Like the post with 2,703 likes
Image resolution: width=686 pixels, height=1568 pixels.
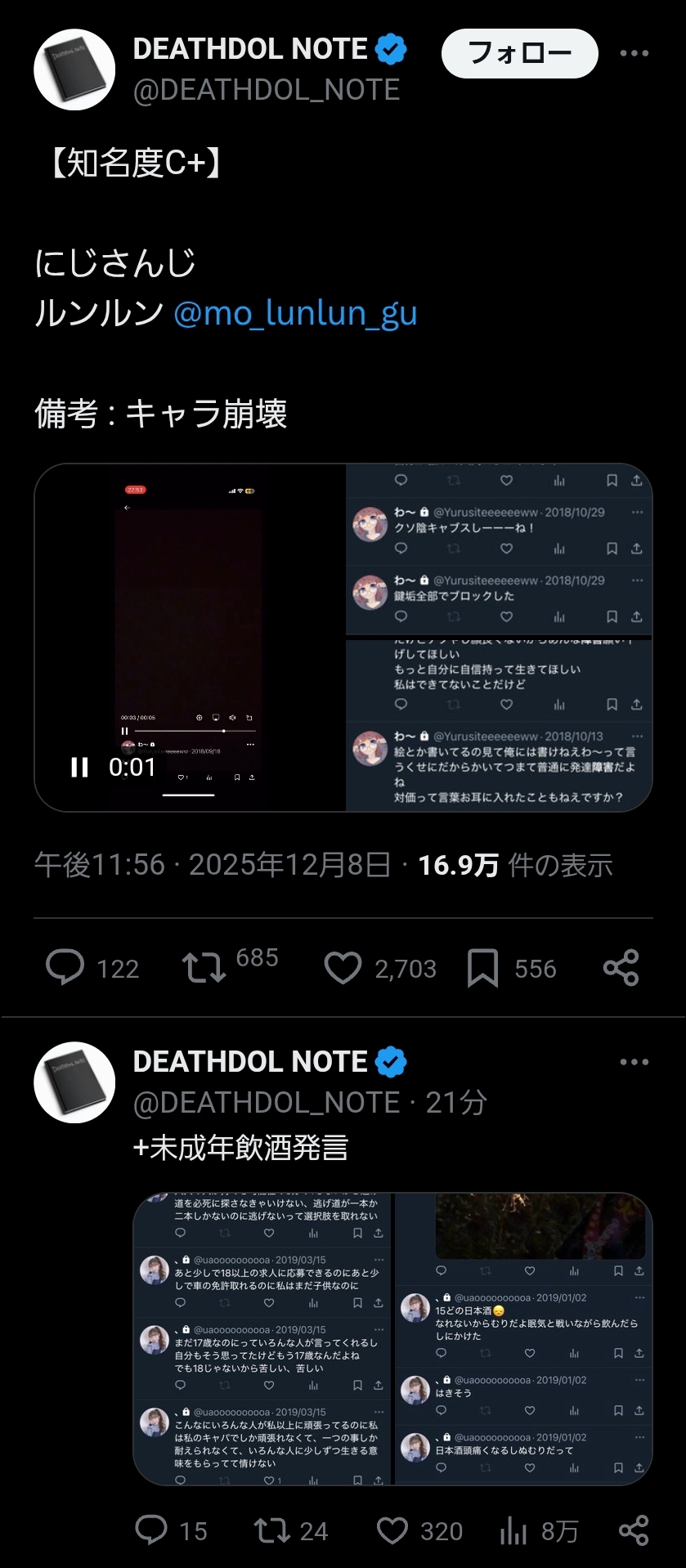(x=343, y=968)
